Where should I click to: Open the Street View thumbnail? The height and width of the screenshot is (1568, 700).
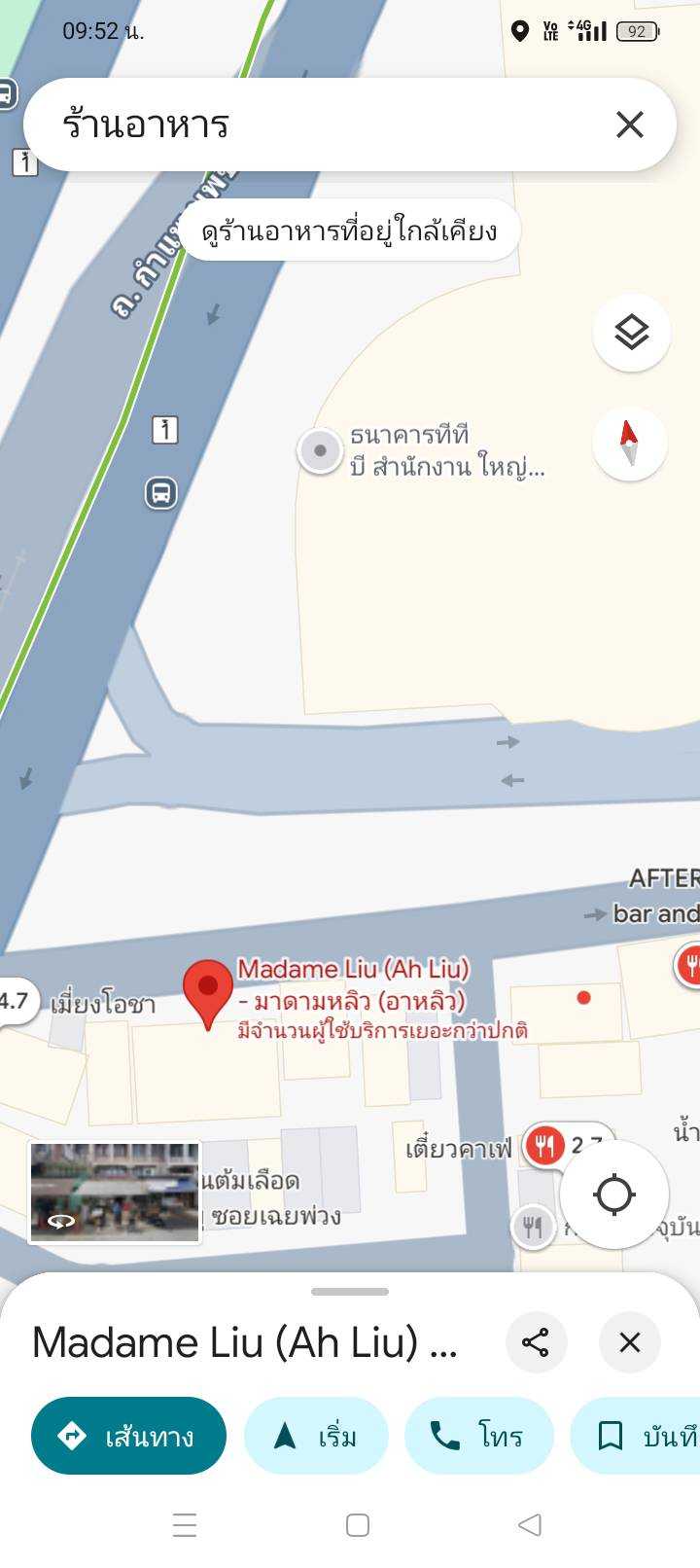point(115,1193)
